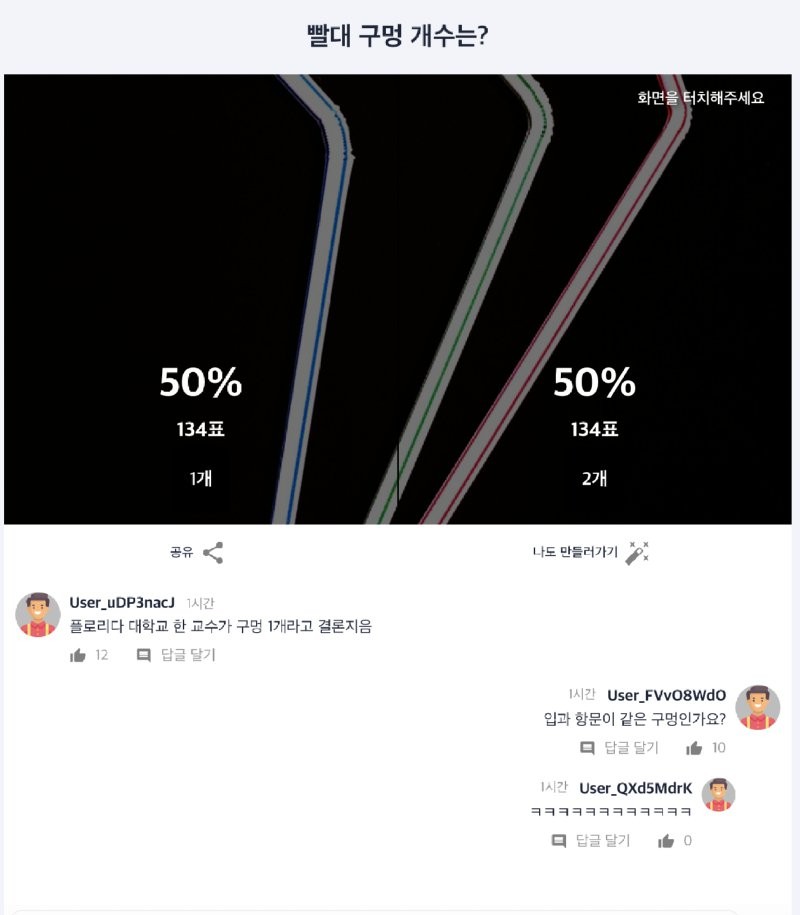This screenshot has height=915, width=800.
Task: Vote for the 2개 option
Action: 595,300
